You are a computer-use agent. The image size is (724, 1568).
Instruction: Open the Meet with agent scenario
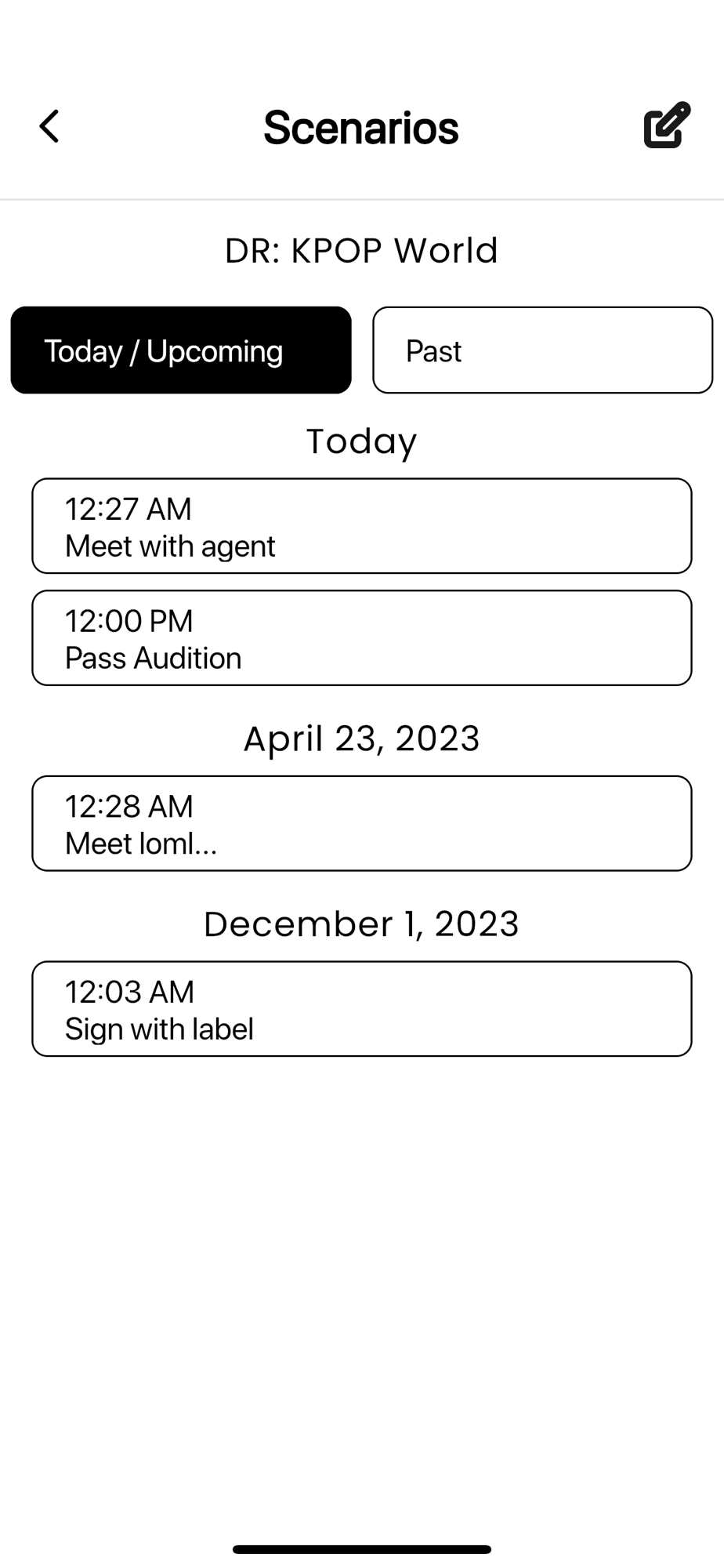(361, 526)
